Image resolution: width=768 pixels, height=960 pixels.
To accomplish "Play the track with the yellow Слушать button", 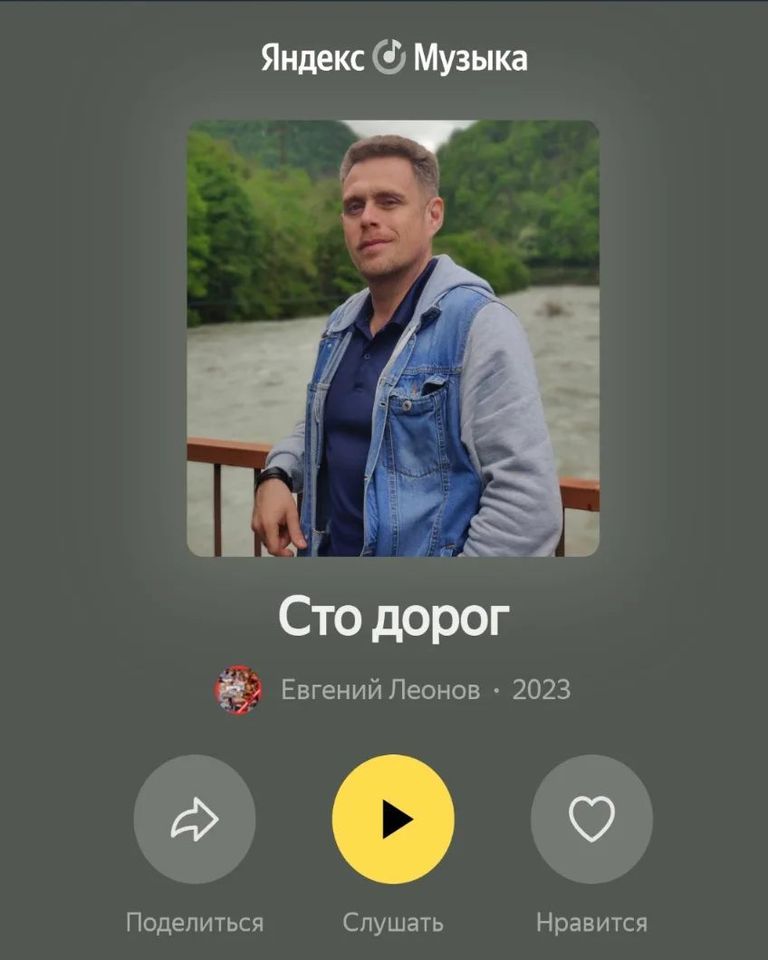I will click(393, 819).
